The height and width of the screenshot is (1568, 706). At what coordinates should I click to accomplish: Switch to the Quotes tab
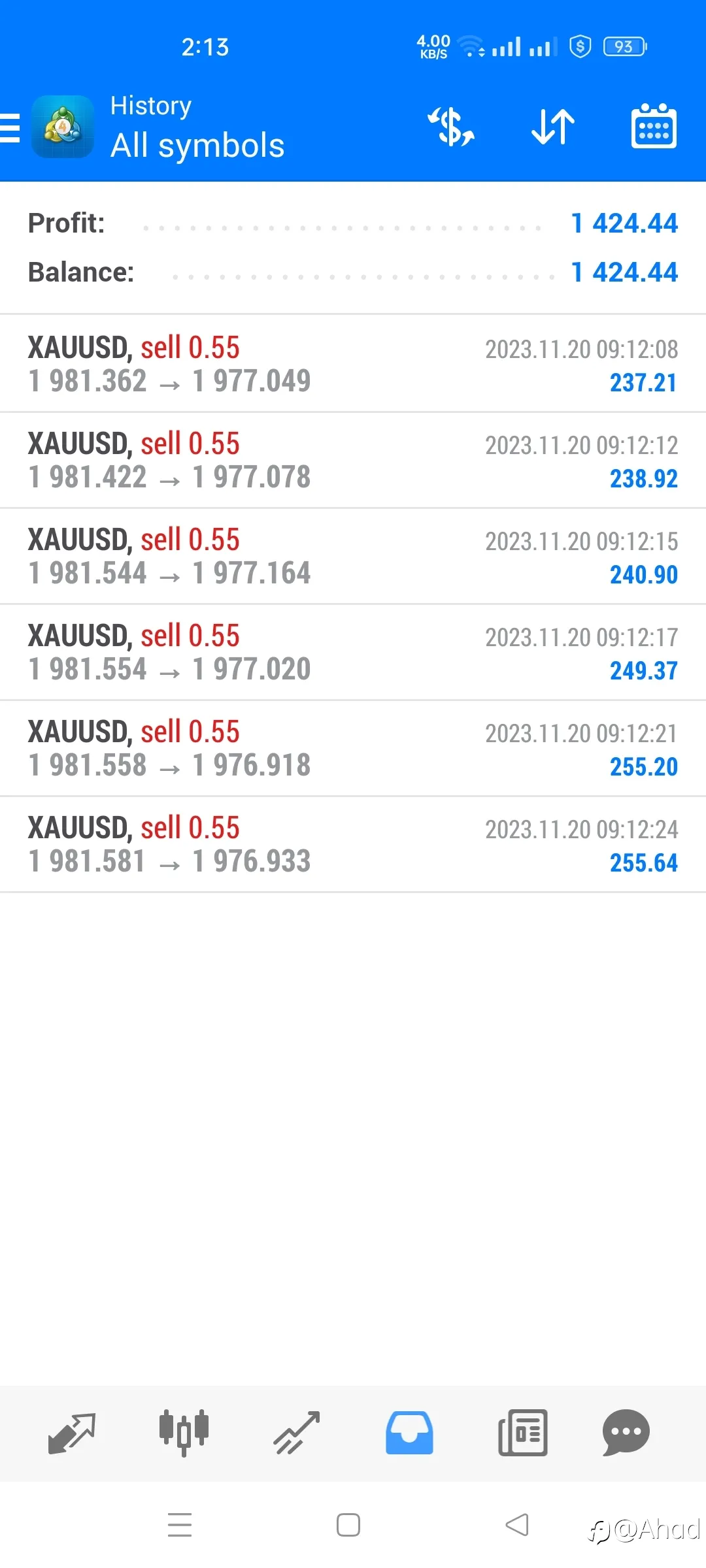point(72,1433)
